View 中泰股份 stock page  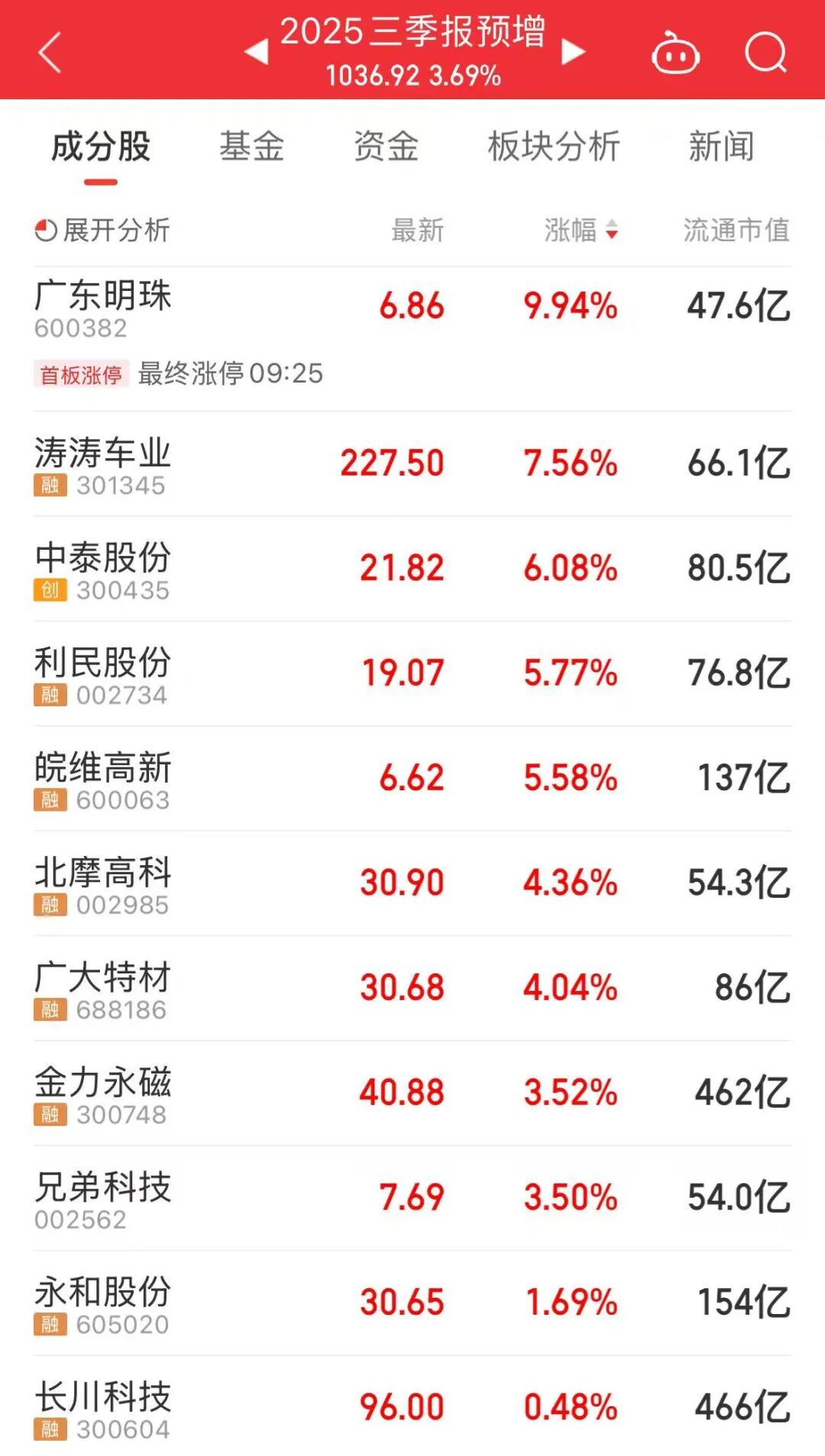[103, 569]
